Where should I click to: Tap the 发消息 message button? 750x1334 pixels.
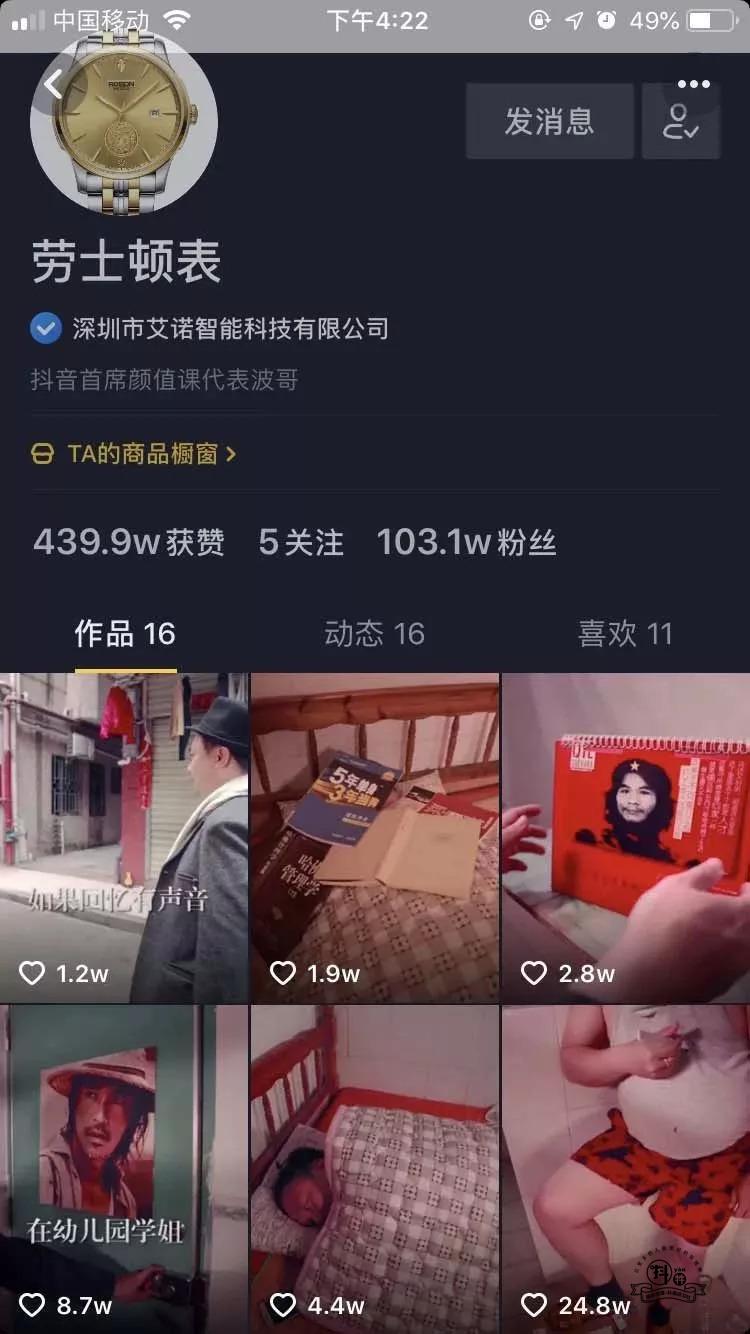pyautogui.click(x=549, y=122)
